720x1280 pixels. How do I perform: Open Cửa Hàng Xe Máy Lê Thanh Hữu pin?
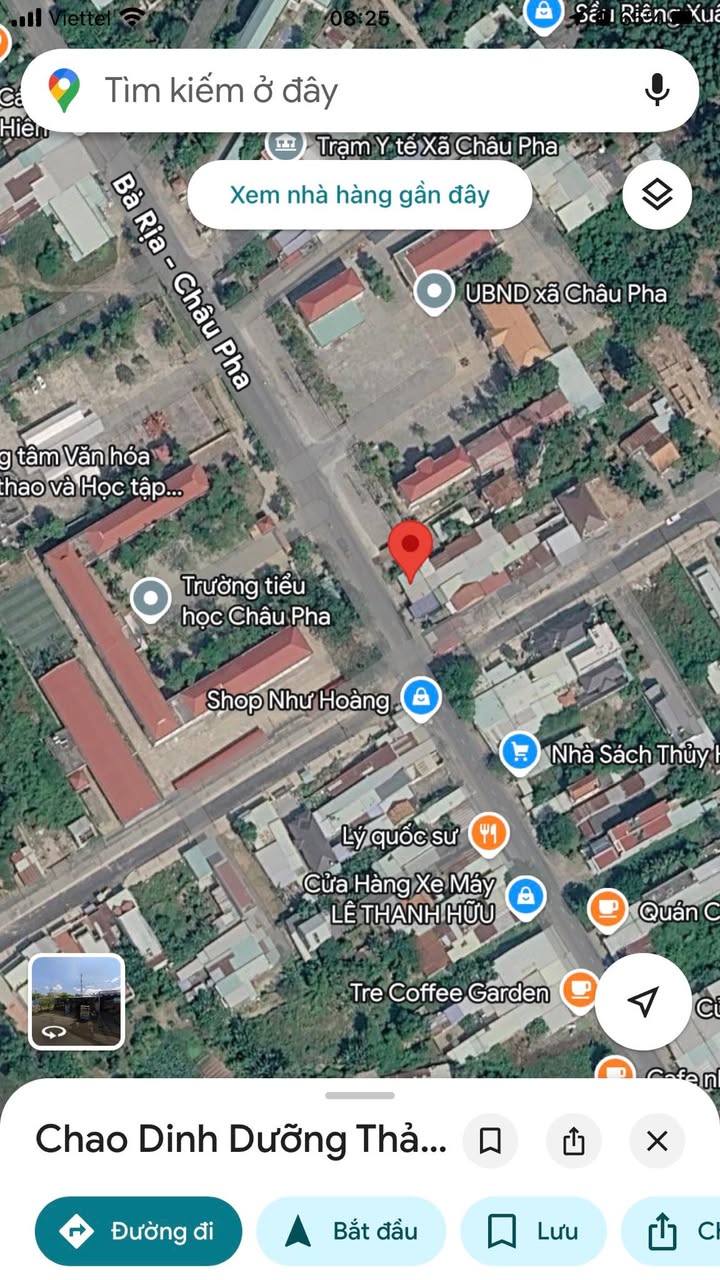coord(525,896)
